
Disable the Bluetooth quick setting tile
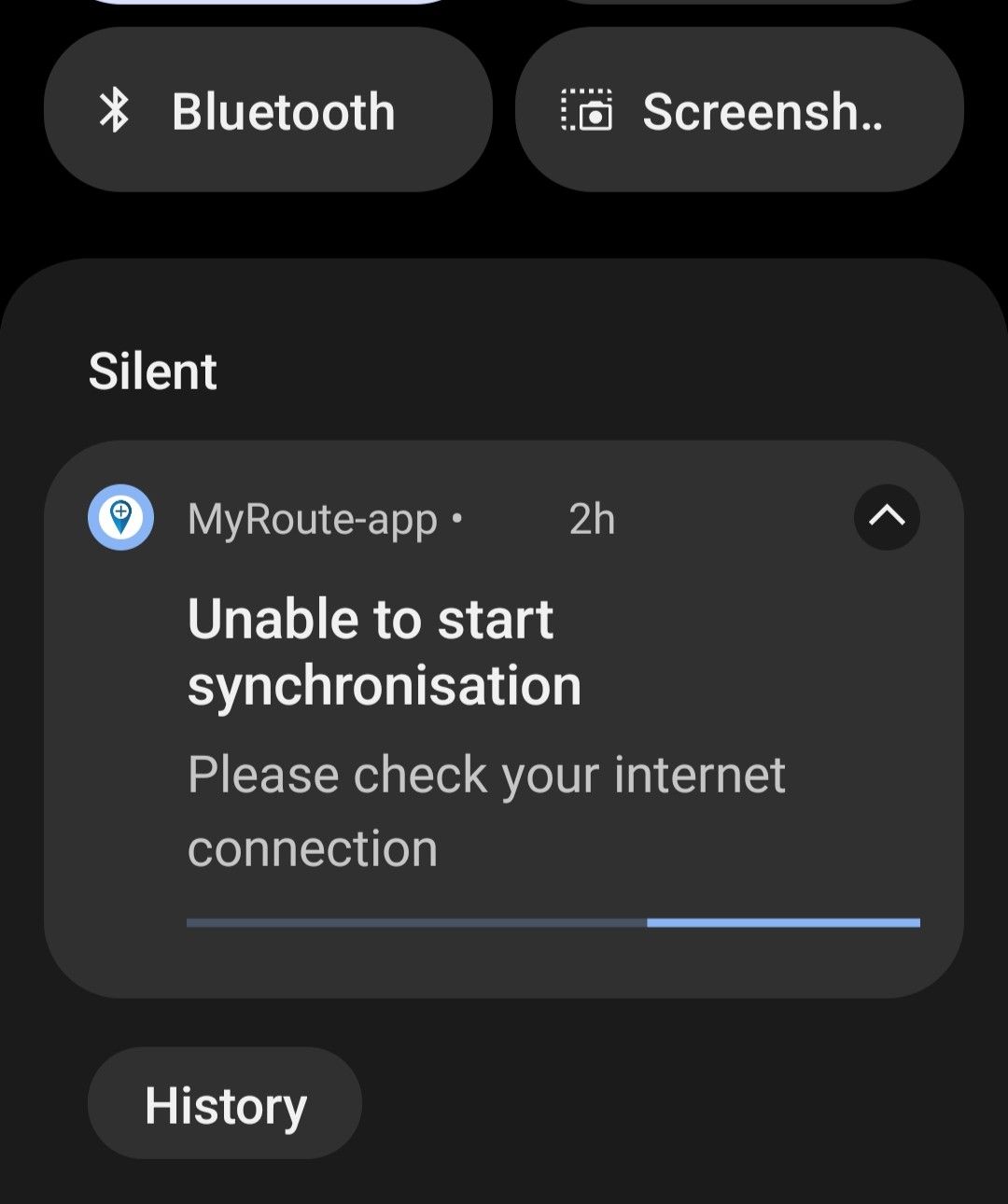pos(268,109)
